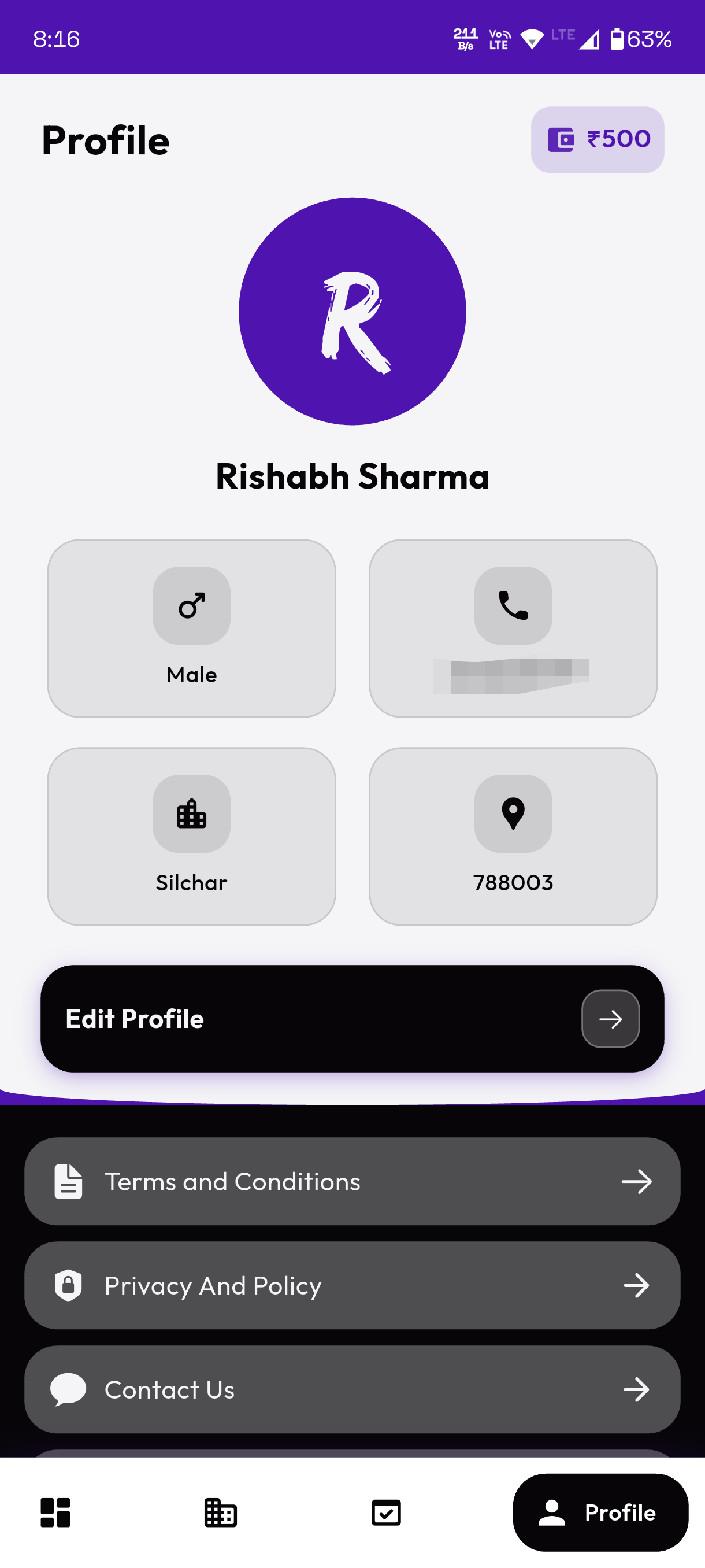Tap the building icon above Silchar
Viewport: 705px width, 1568px height.
click(x=191, y=816)
